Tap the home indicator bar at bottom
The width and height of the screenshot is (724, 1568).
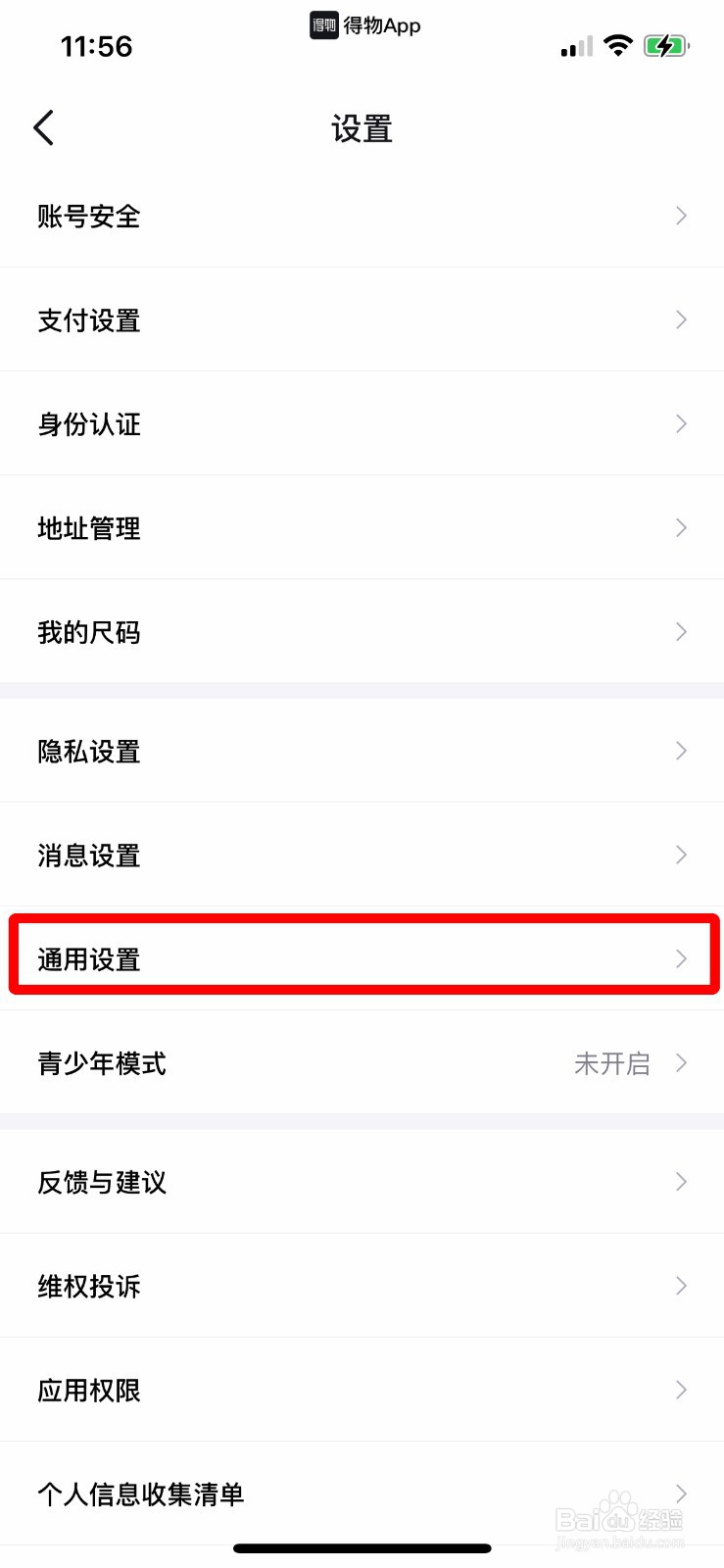362,1548
